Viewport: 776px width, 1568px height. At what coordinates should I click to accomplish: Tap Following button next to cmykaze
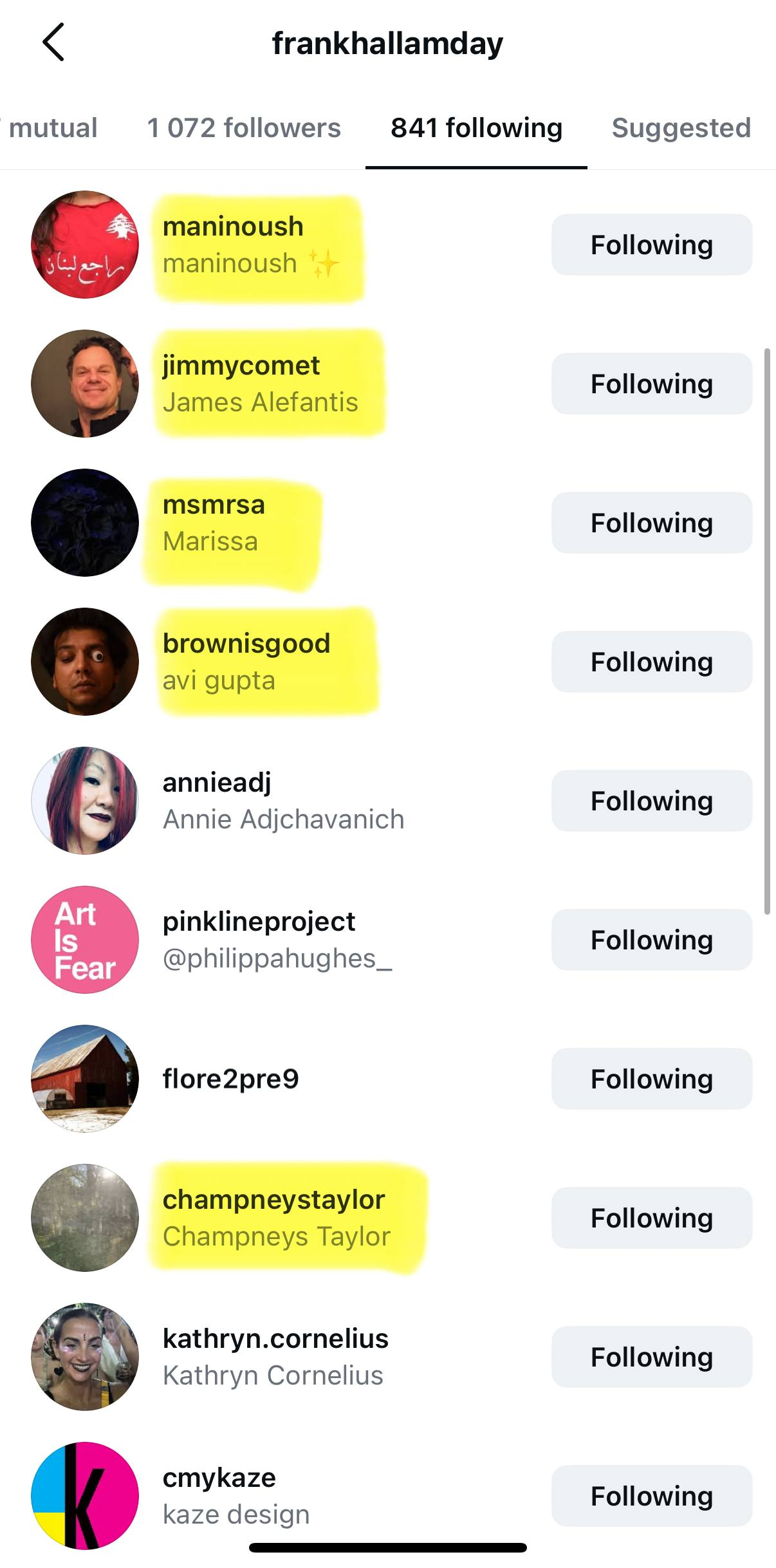pos(651,1497)
